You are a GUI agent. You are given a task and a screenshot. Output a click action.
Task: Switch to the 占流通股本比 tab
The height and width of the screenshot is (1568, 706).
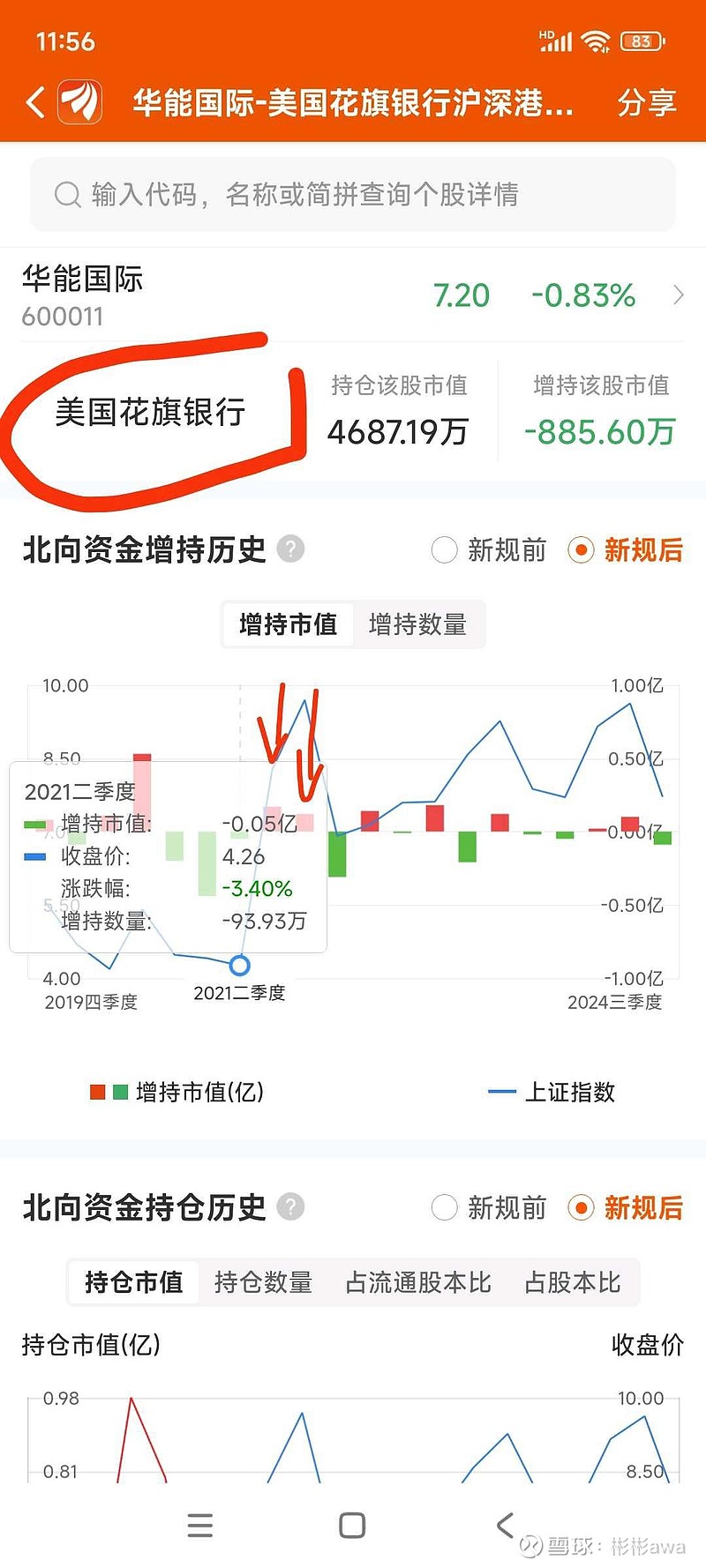tap(417, 1281)
